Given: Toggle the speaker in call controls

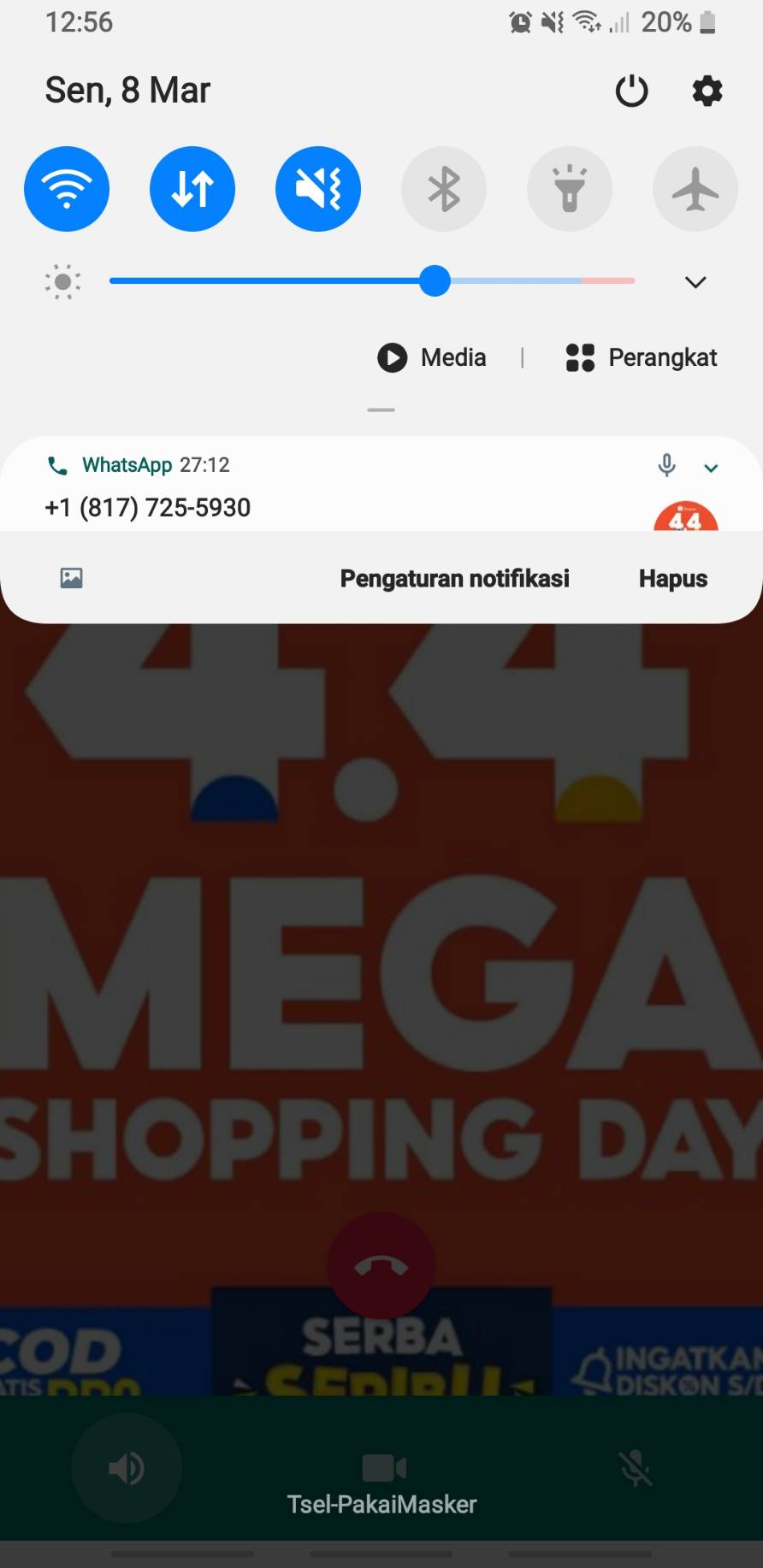Looking at the screenshot, I should point(127,1469).
